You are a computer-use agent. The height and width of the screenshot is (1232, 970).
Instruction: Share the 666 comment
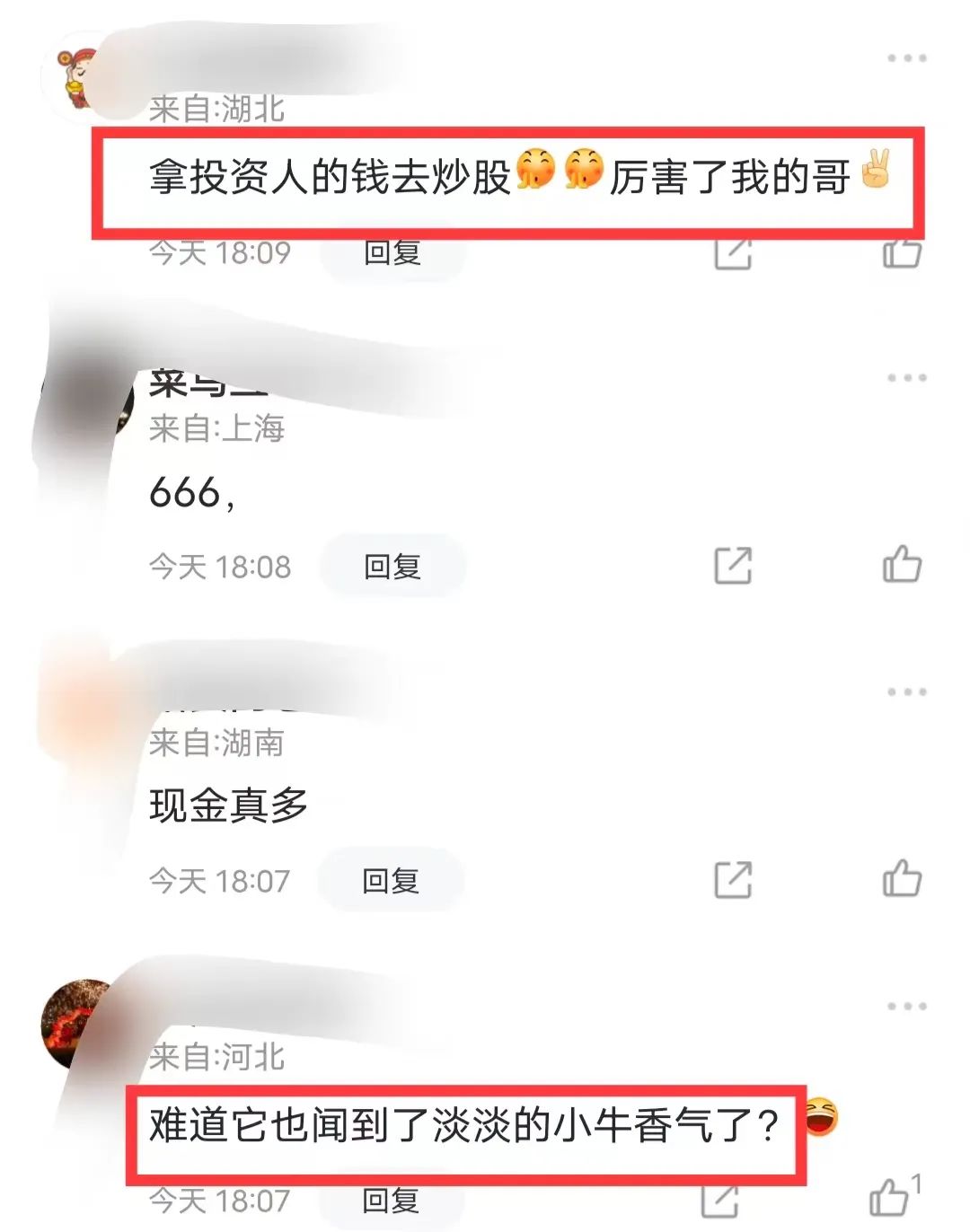tap(733, 566)
